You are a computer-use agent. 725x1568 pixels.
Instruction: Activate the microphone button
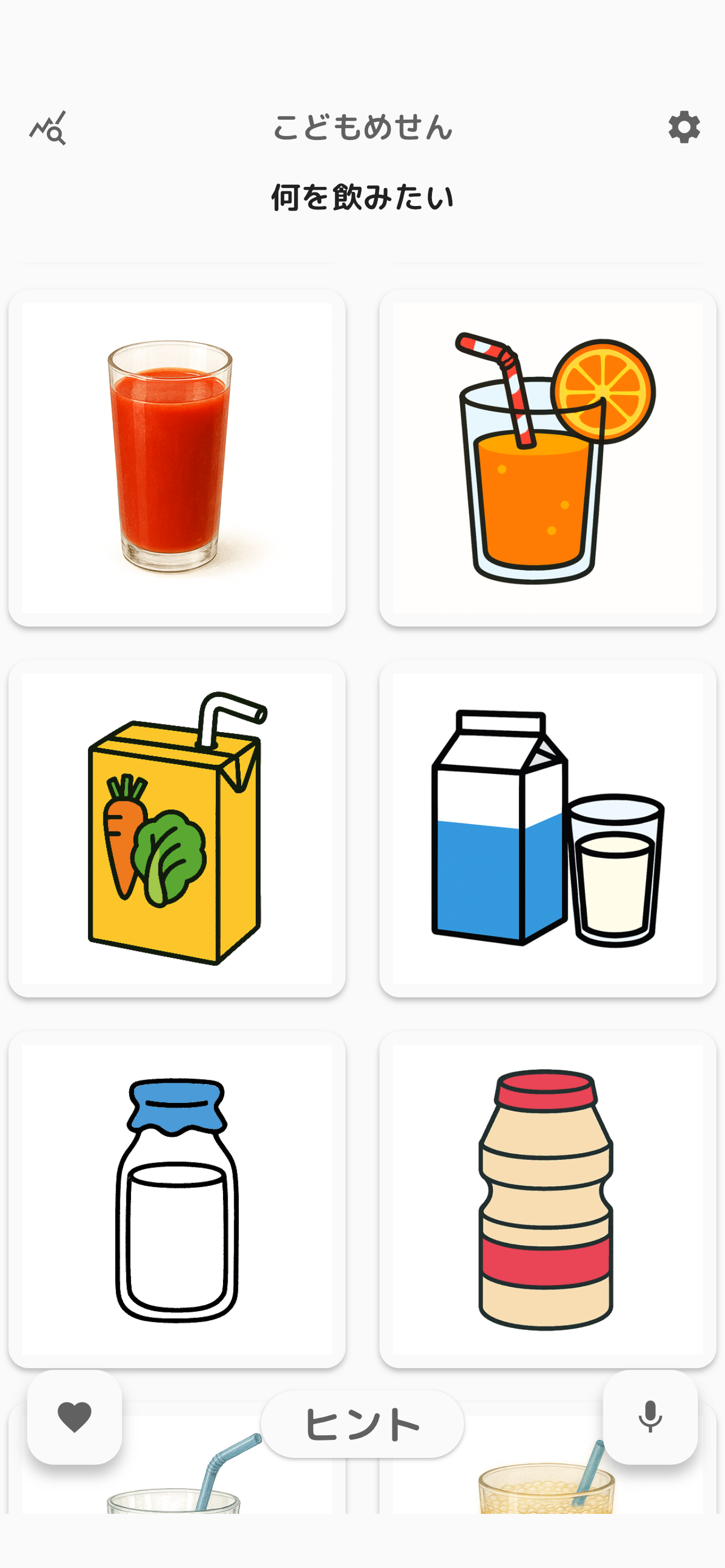click(650, 1416)
